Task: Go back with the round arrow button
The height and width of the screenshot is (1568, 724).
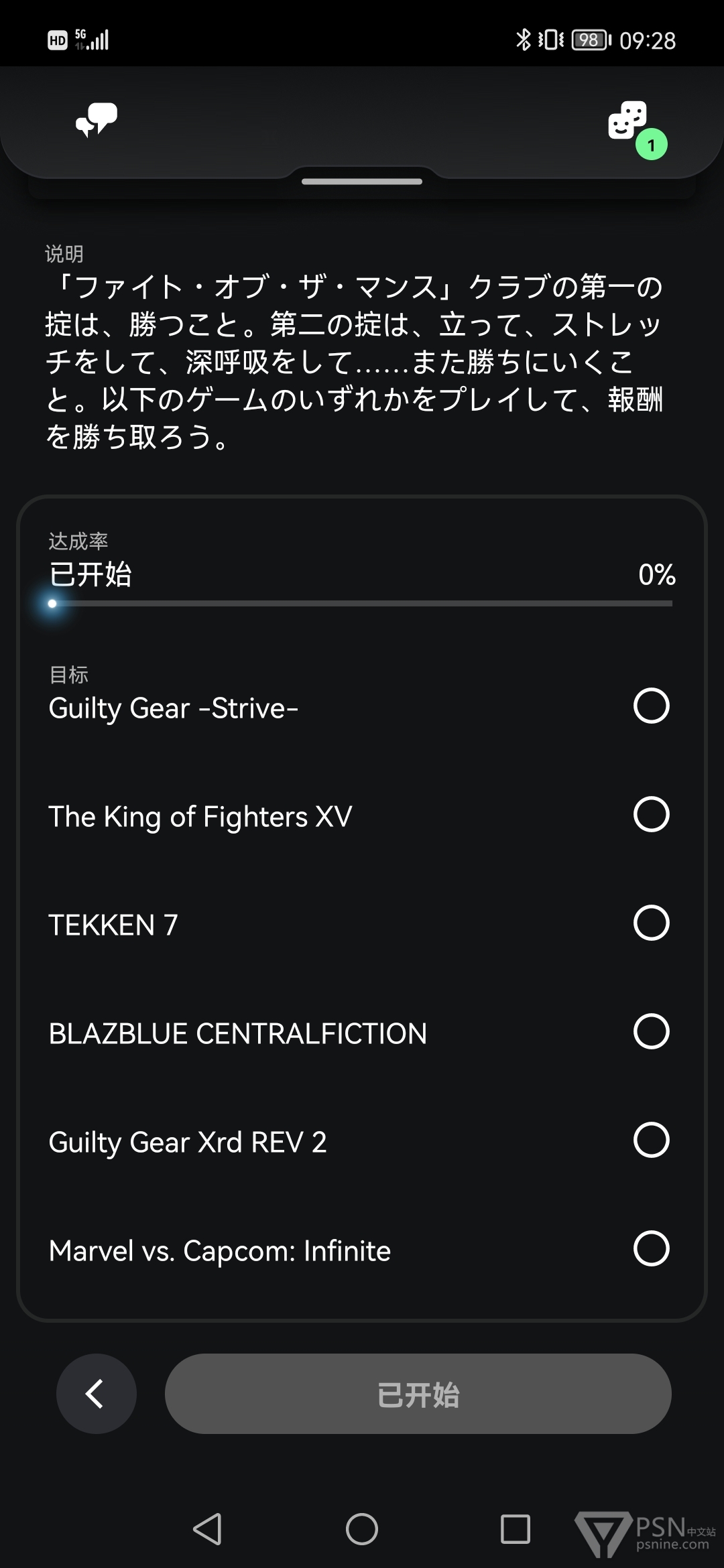Action: click(x=97, y=1394)
